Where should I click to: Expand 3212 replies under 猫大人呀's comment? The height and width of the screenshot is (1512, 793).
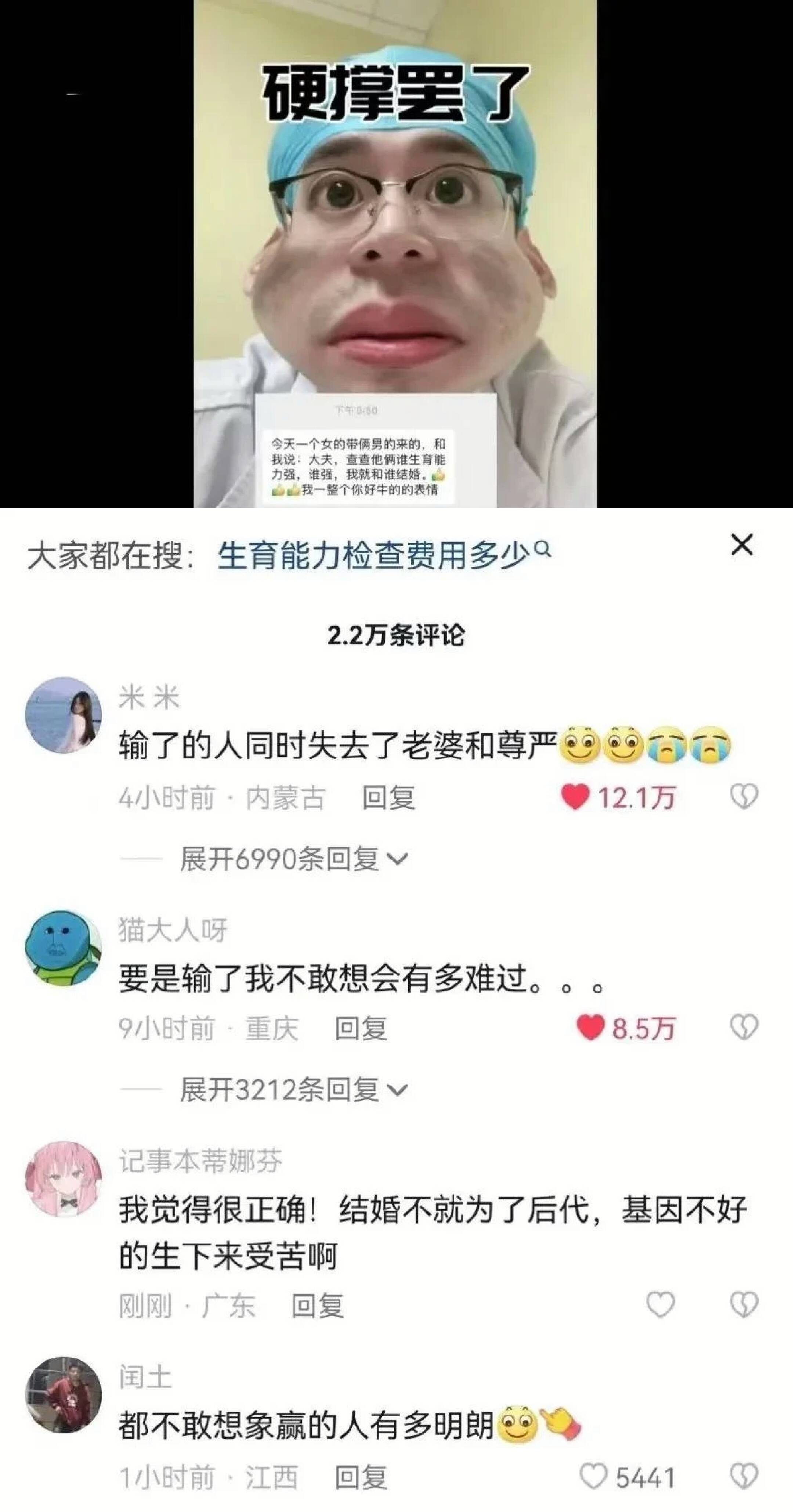pos(293,1090)
